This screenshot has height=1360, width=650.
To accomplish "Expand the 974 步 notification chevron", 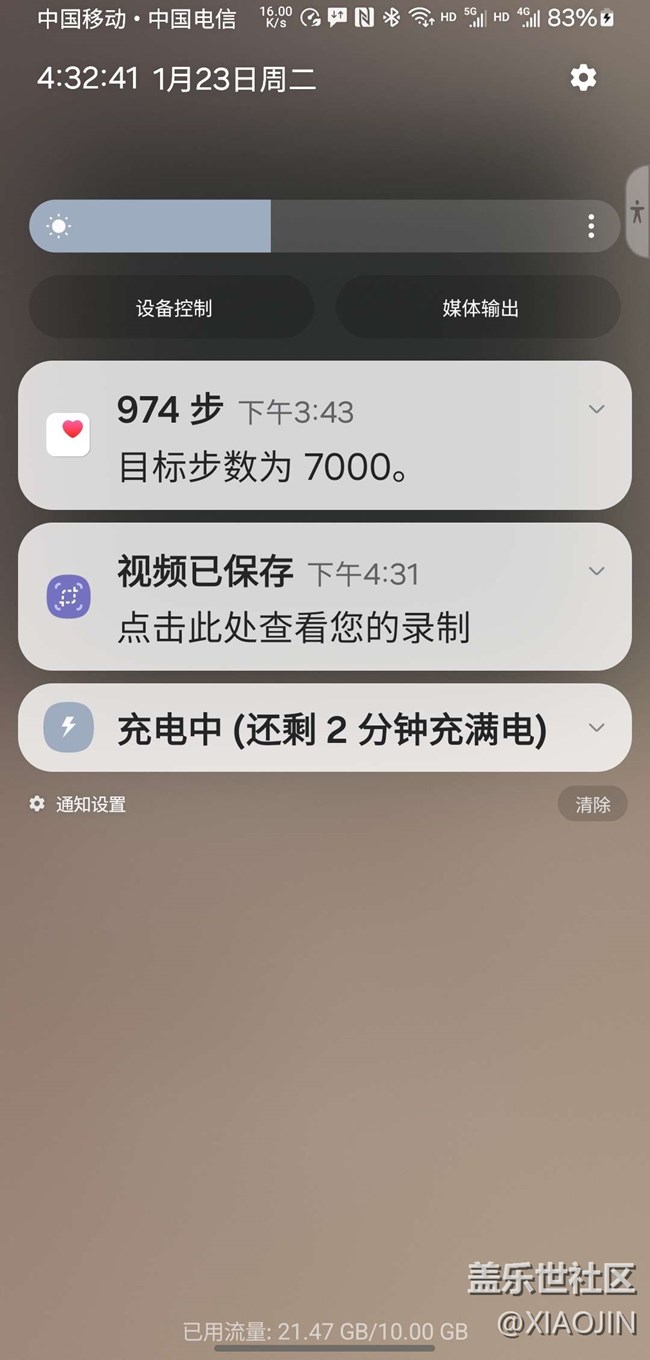I will click(597, 409).
